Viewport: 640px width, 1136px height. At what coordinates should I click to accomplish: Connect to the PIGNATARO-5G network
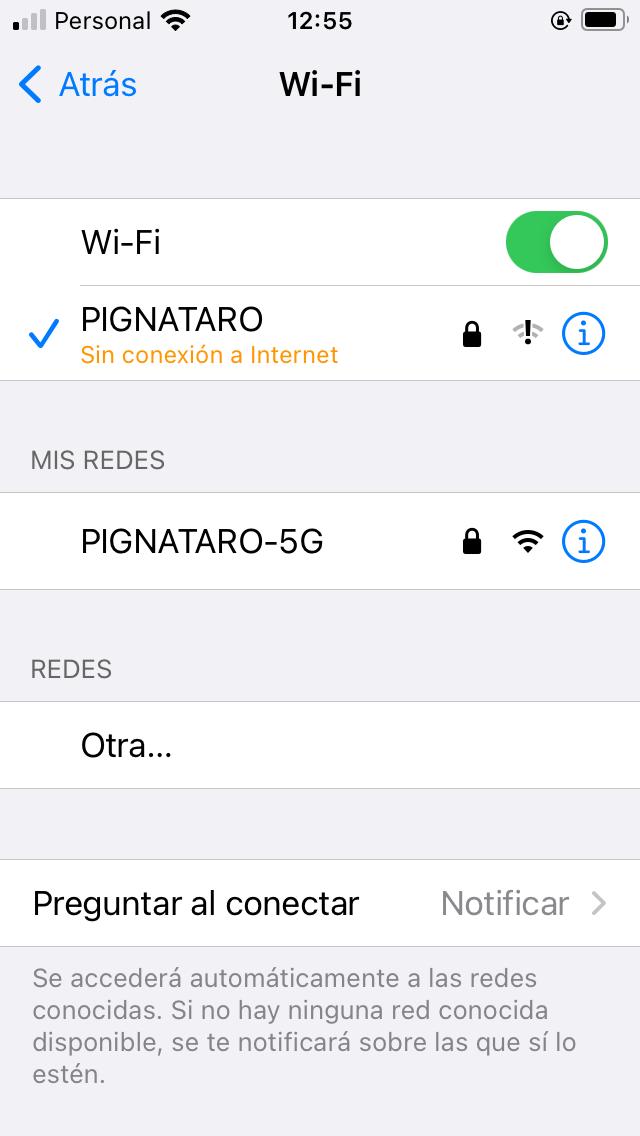tap(202, 542)
